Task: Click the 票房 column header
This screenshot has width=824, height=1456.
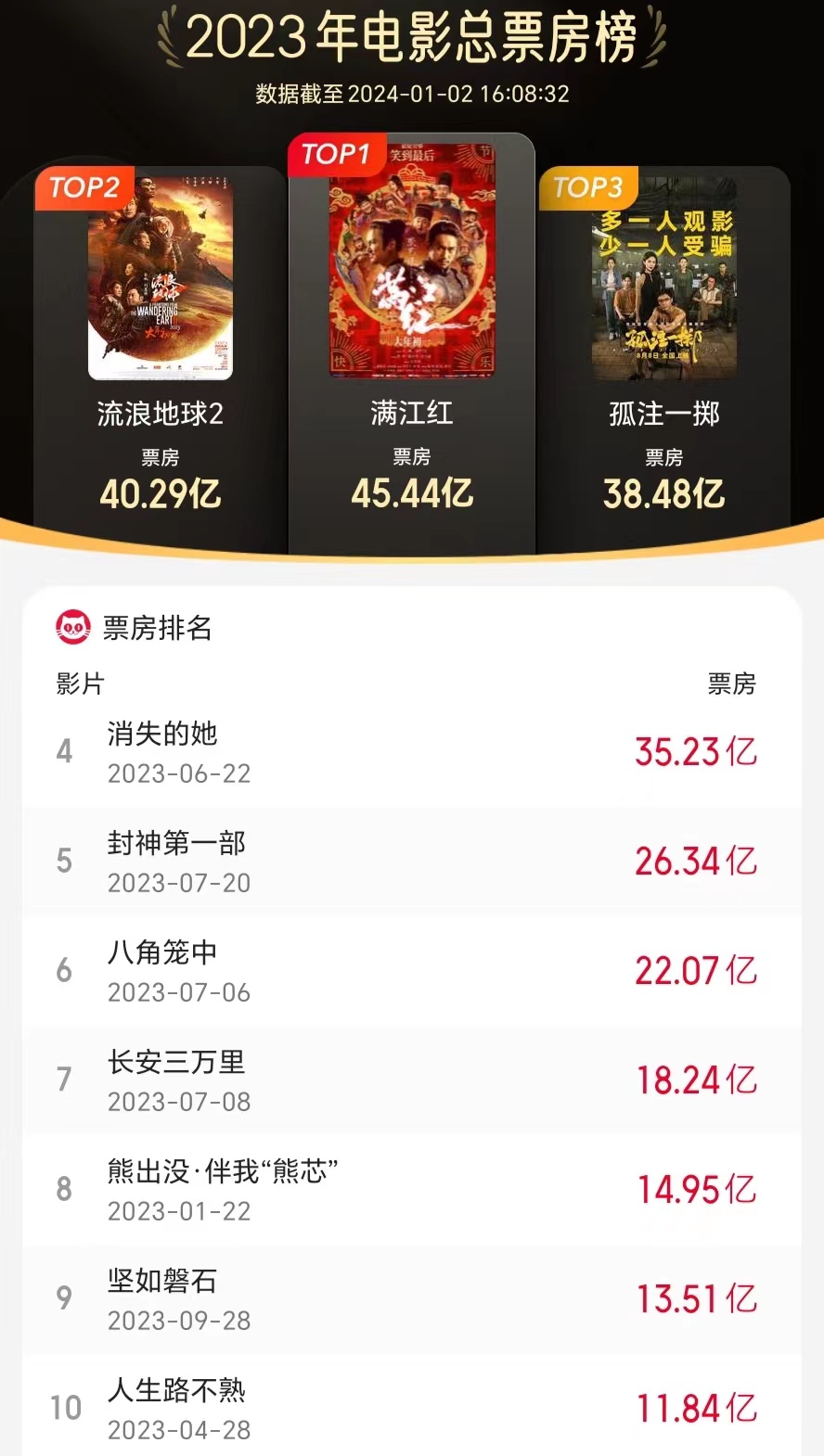Action: coord(733,684)
